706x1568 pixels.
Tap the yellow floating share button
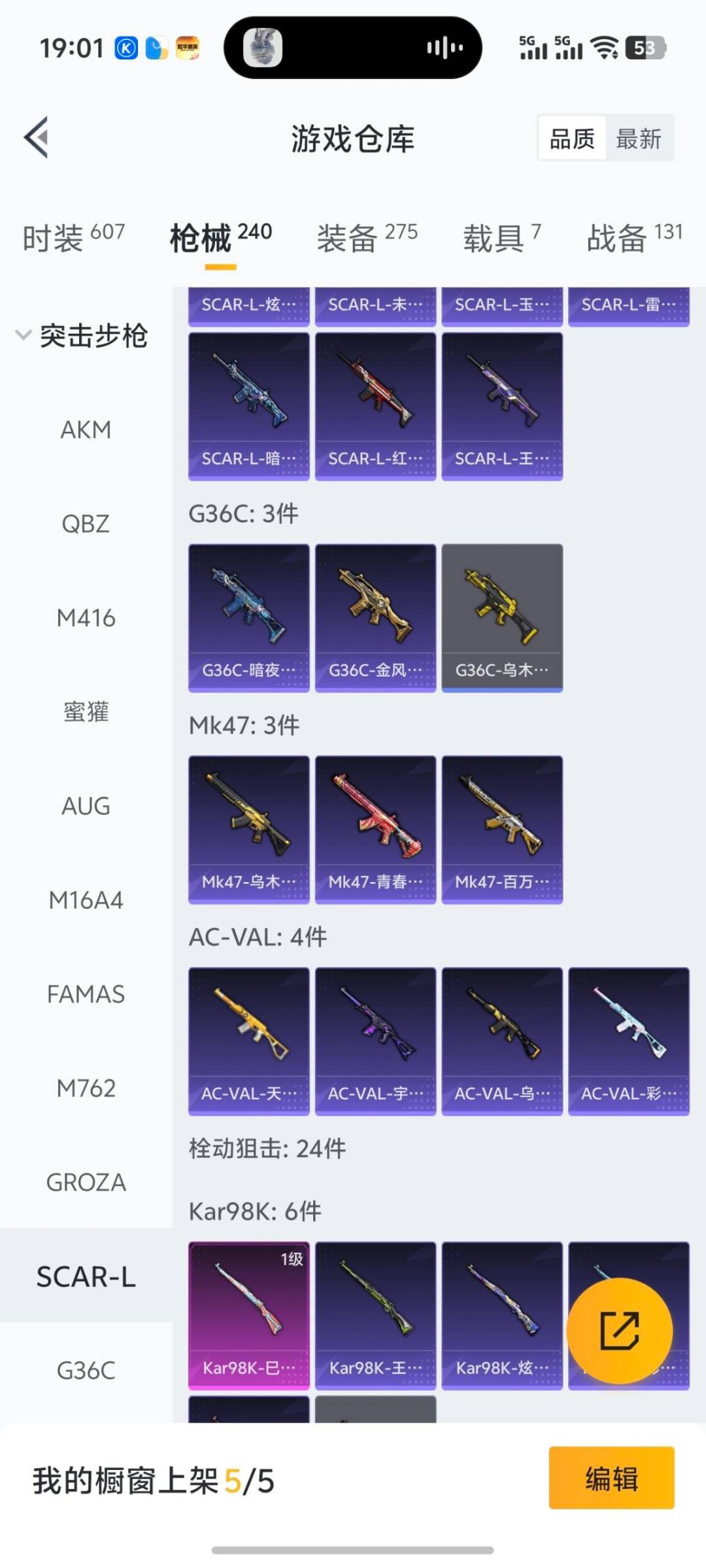619,1330
